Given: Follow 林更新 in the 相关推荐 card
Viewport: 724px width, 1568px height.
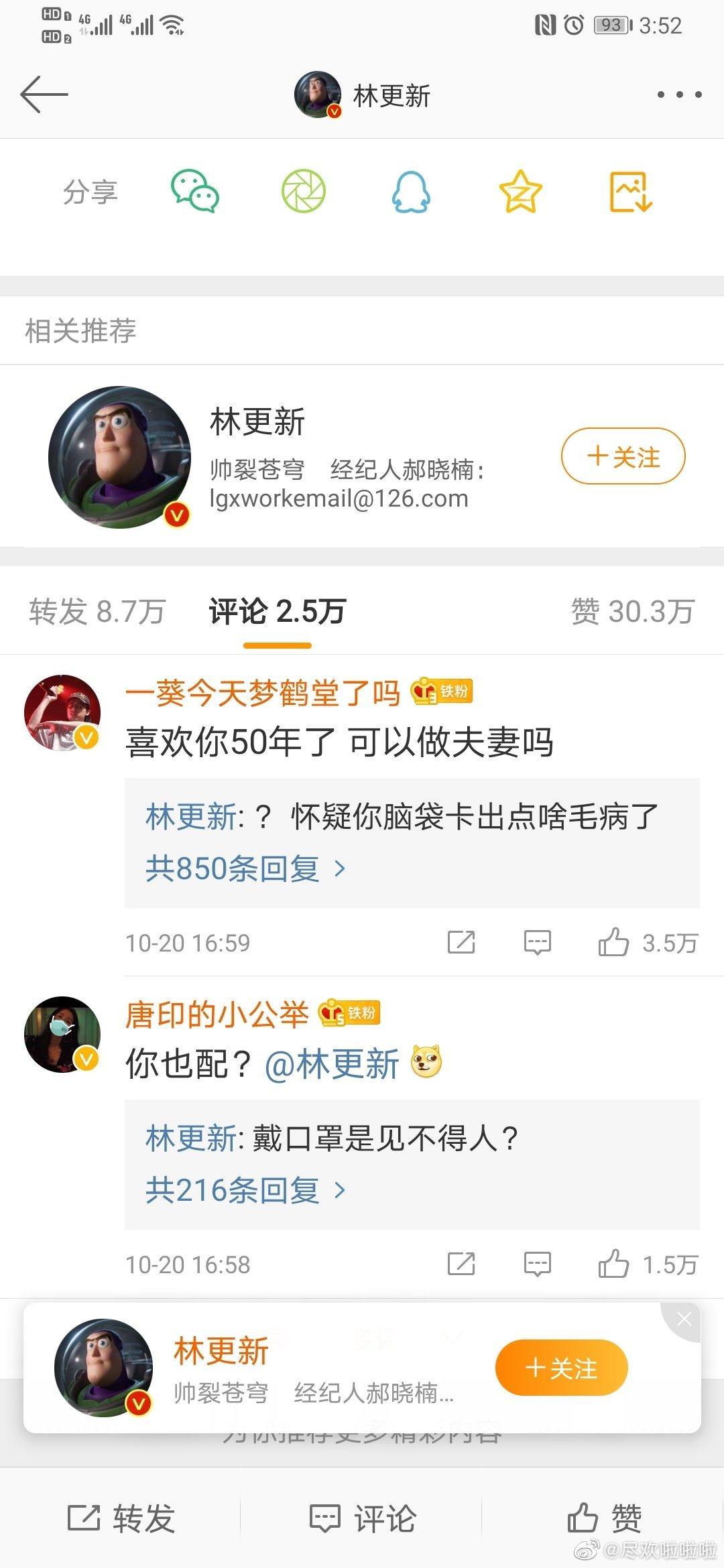Looking at the screenshot, I should (x=623, y=456).
